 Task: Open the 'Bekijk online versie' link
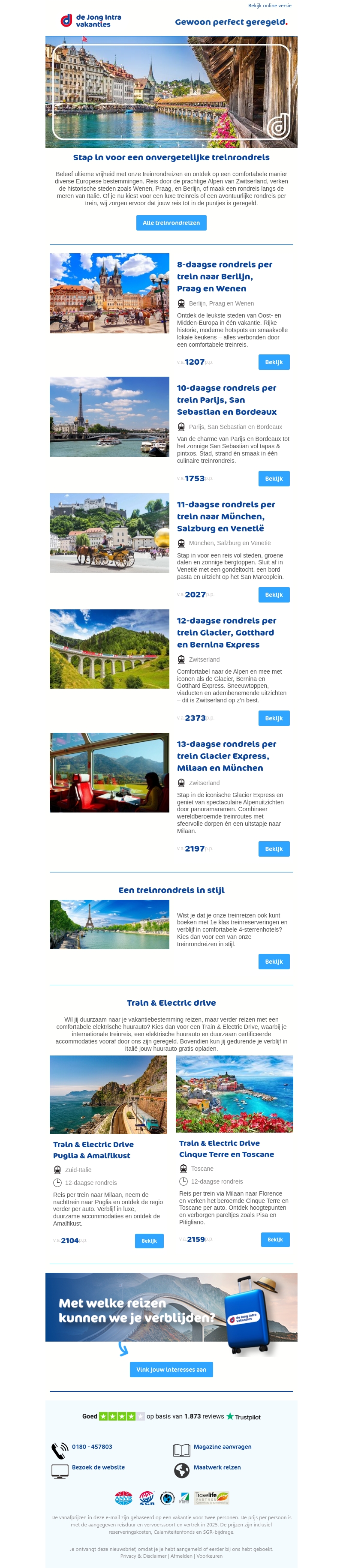pos(269,6)
